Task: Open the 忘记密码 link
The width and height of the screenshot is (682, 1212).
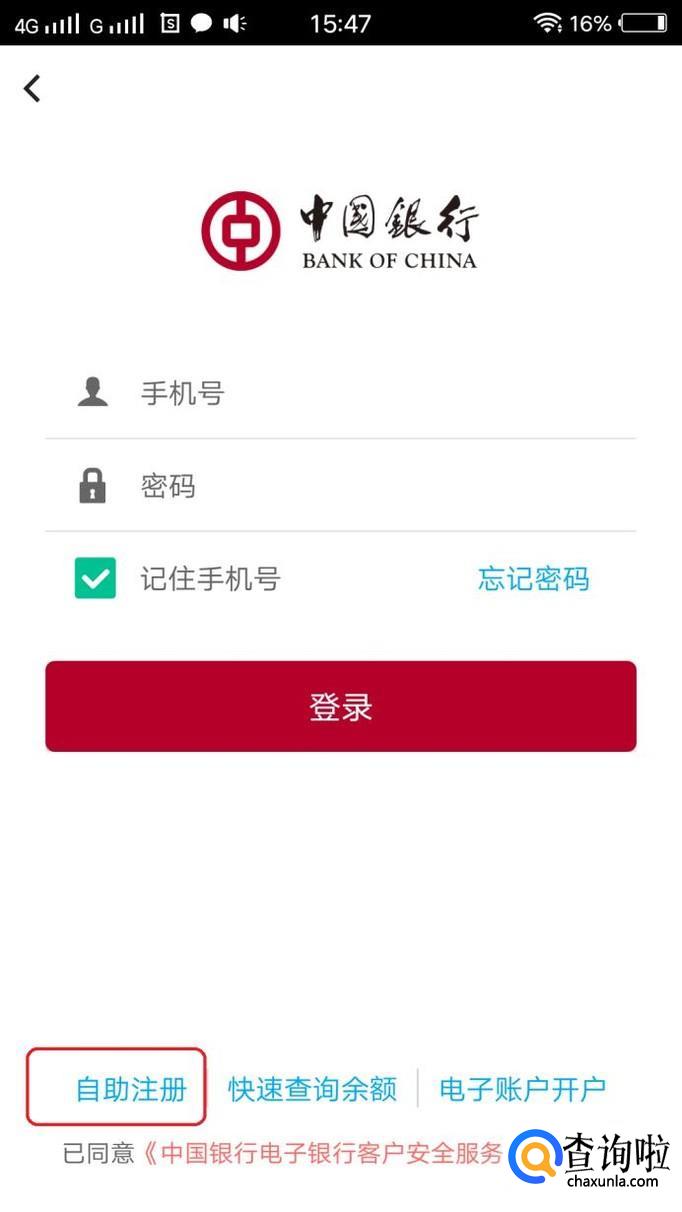Action: point(533,579)
